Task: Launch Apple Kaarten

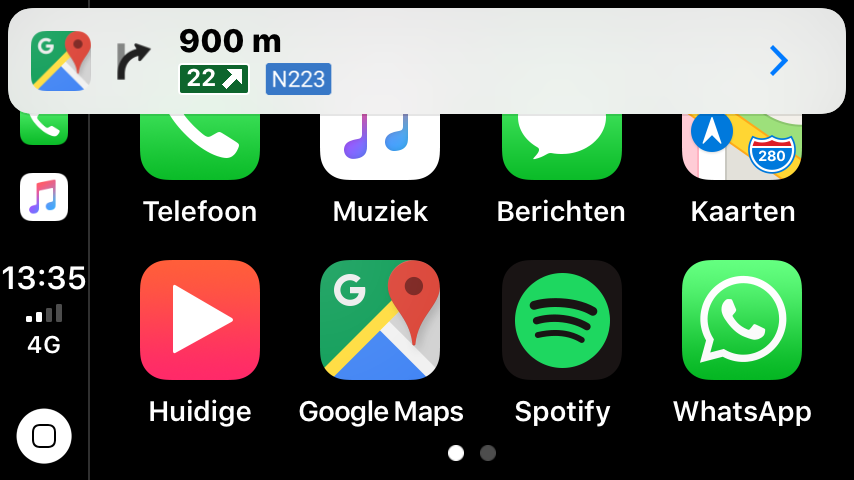Action: point(742,150)
